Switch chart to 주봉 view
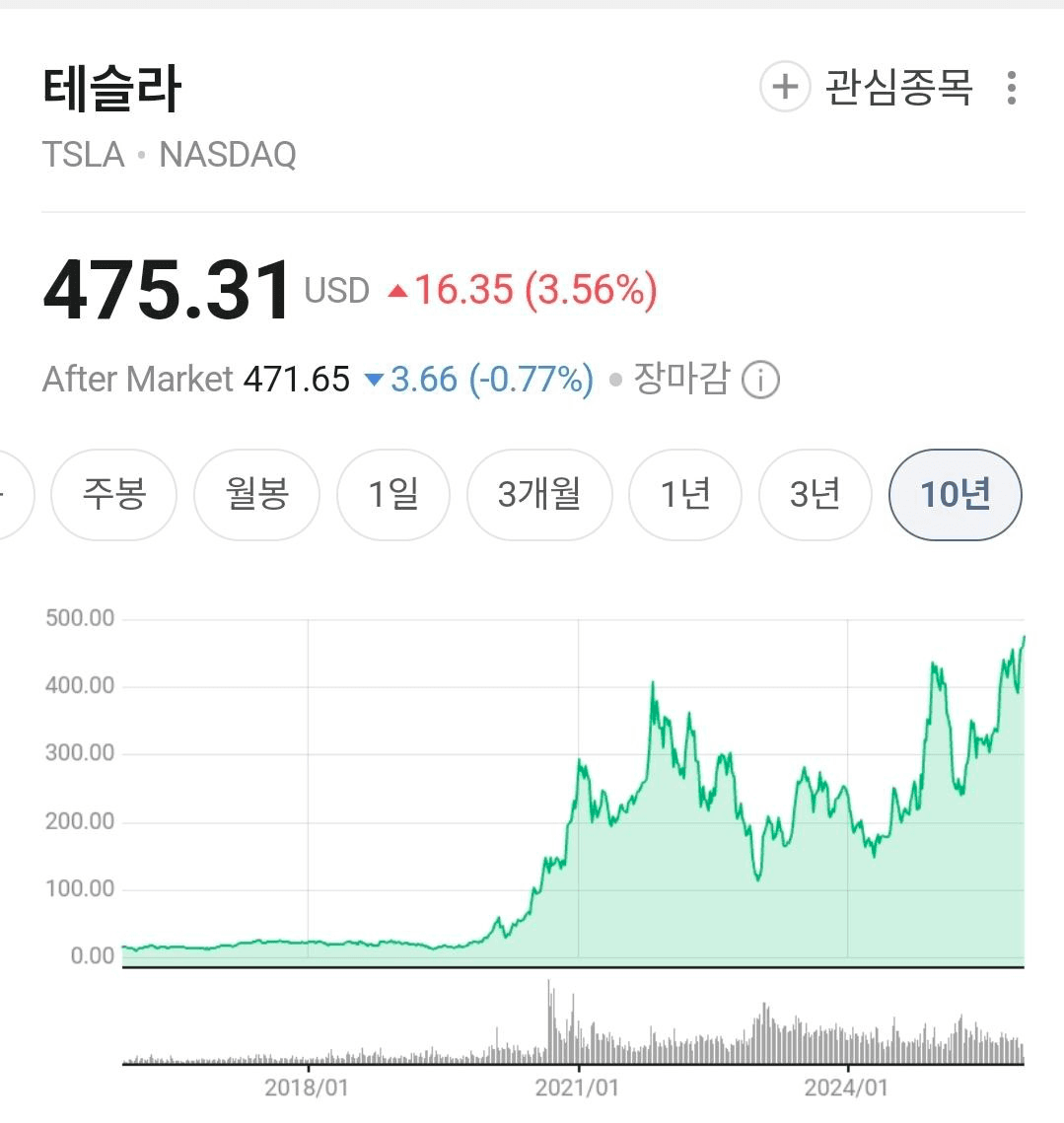The height and width of the screenshot is (1123, 1064). click(113, 494)
